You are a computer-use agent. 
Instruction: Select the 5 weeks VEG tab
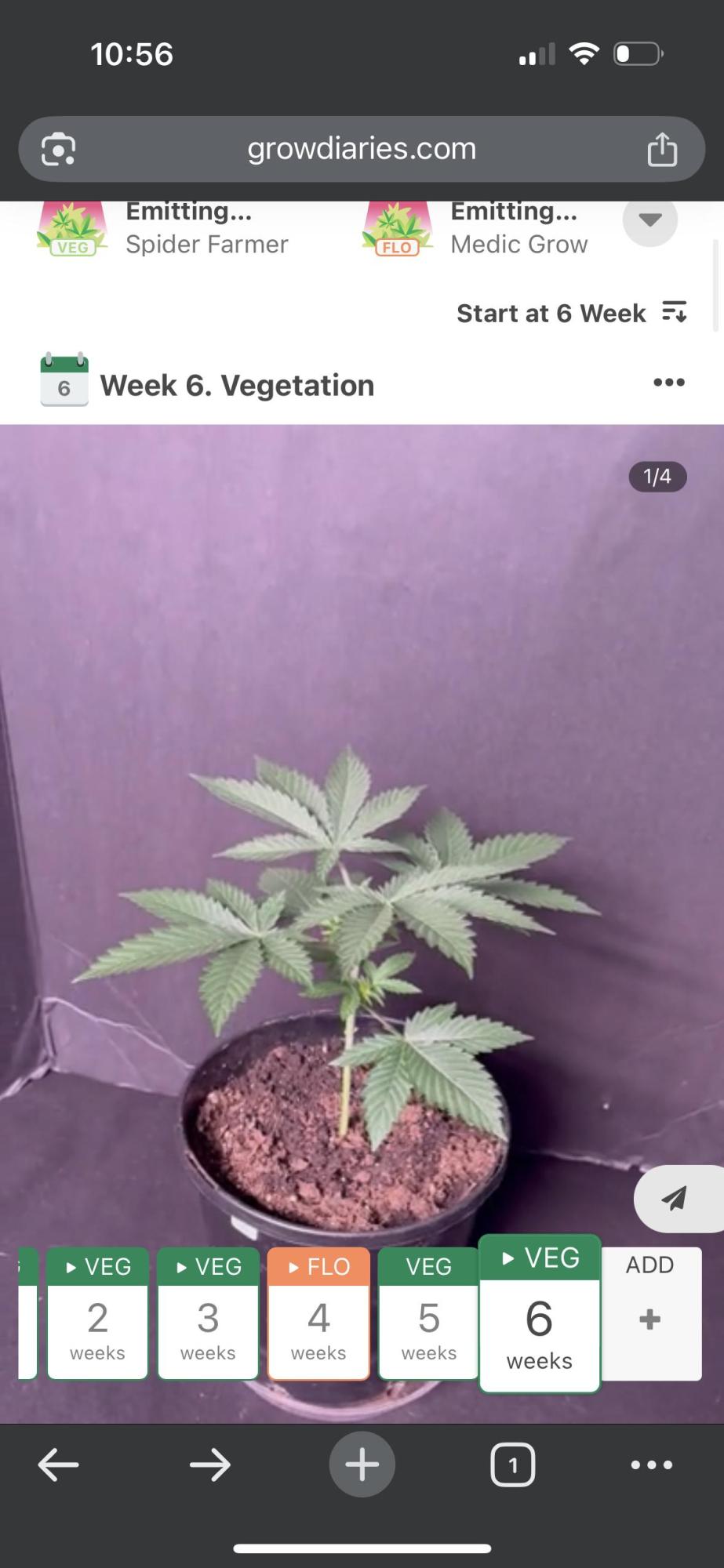pyautogui.click(x=428, y=1313)
